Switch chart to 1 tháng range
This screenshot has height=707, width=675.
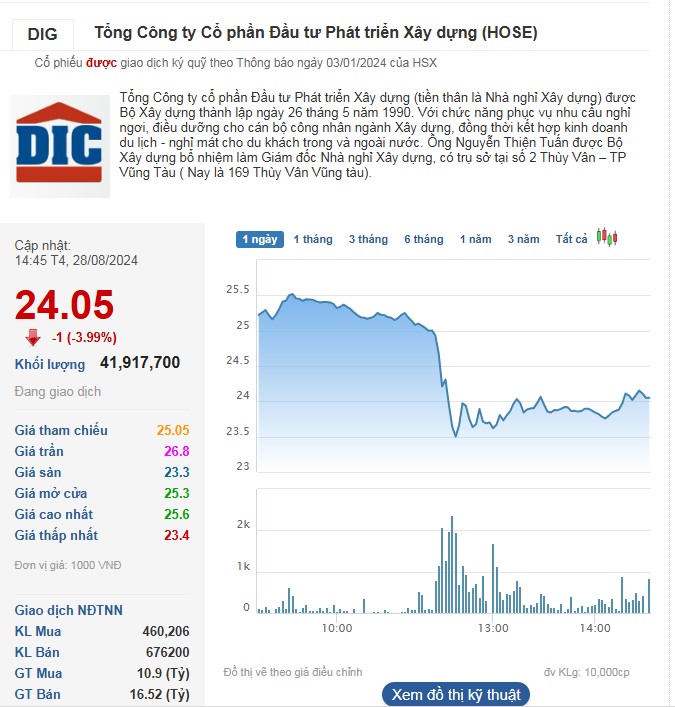click(313, 239)
